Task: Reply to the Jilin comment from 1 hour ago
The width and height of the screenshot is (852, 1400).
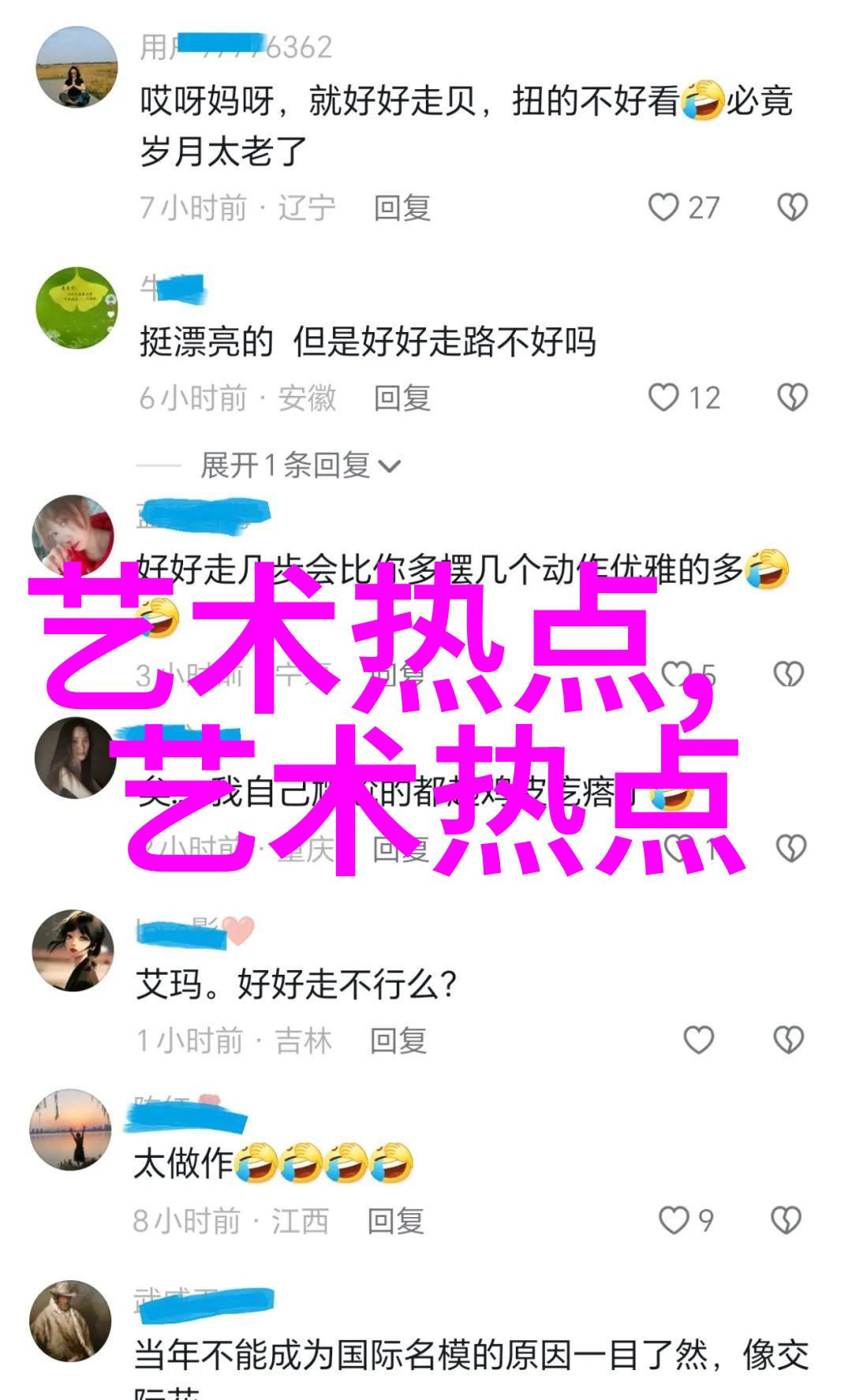Action: (398, 1041)
